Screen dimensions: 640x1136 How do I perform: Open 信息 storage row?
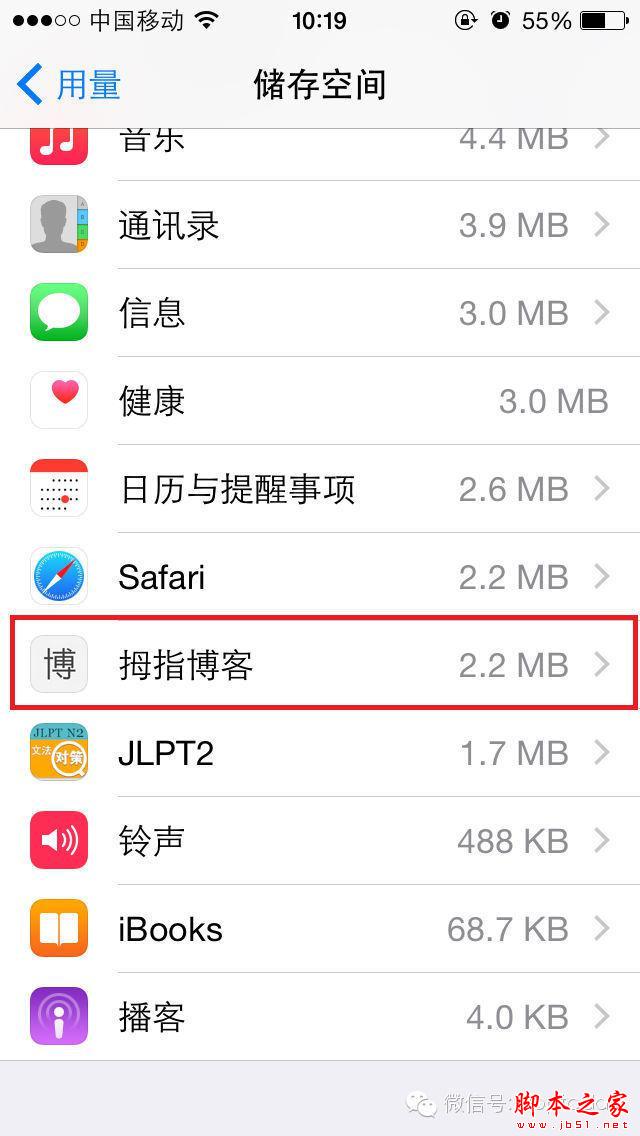point(320,313)
